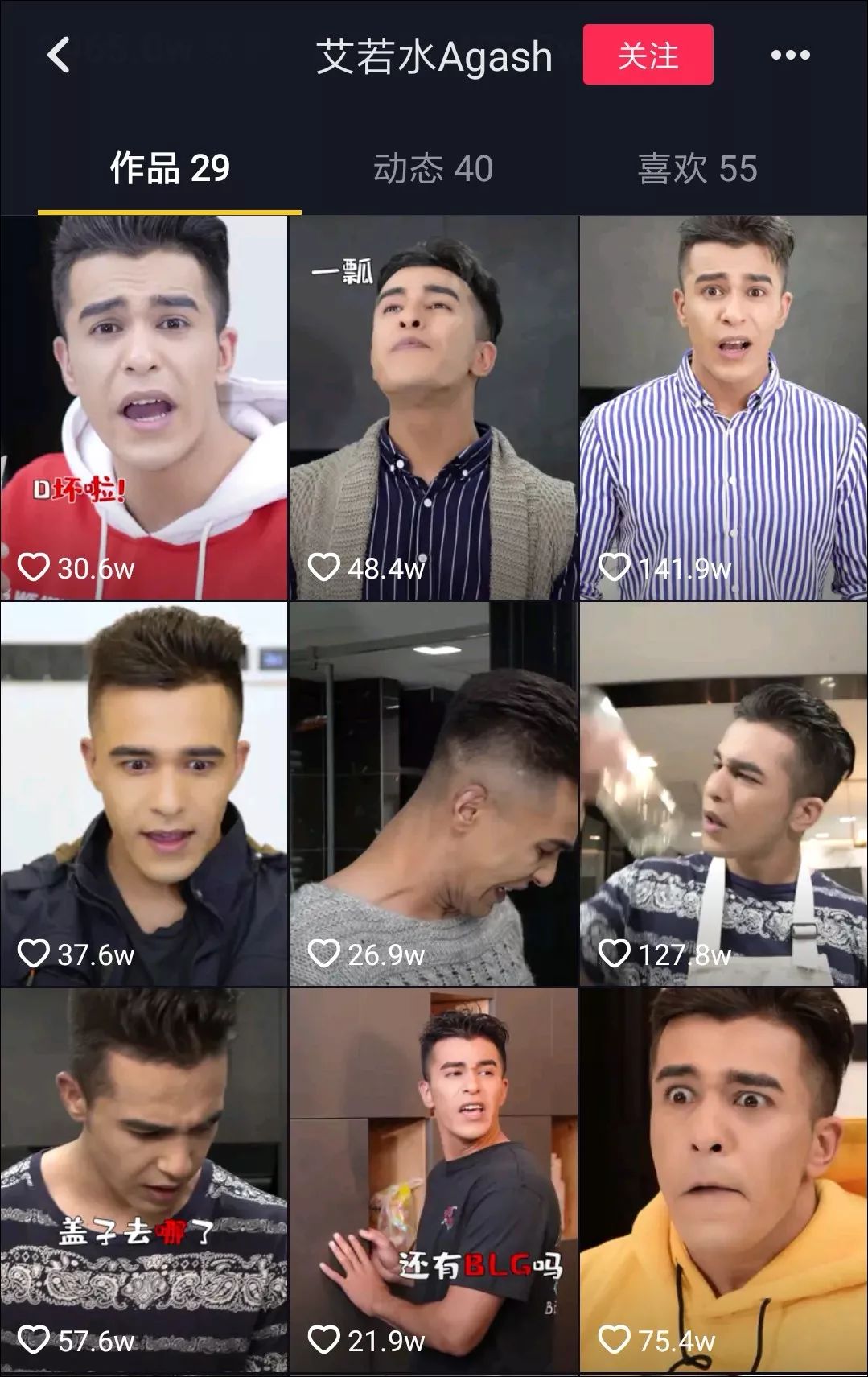Screen dimensions: 868x1377
Task: Go back using the top-left arrow
Action: [x=59, y=56]
